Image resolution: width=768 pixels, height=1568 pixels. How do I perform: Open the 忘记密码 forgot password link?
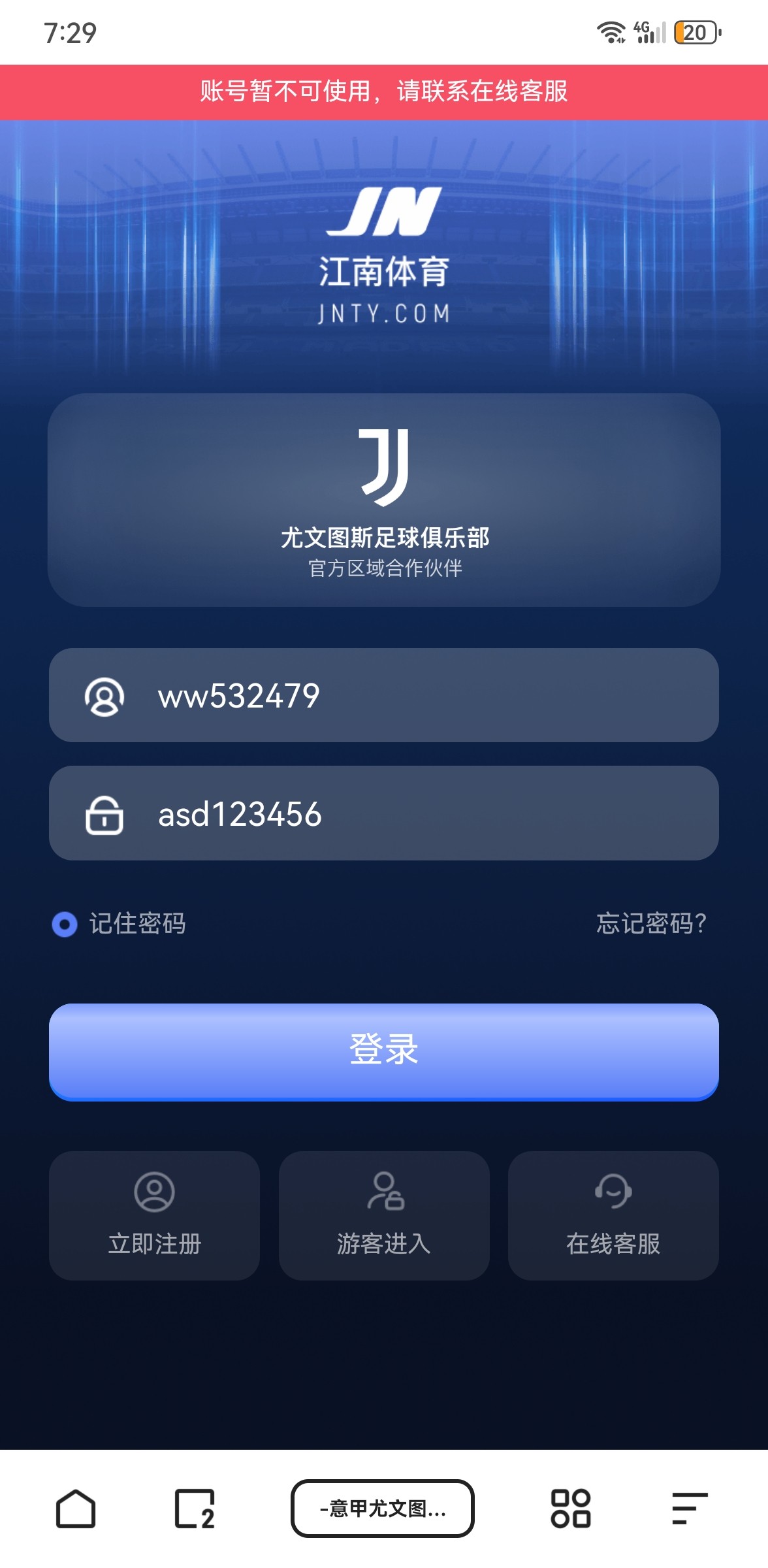point(650,923)
